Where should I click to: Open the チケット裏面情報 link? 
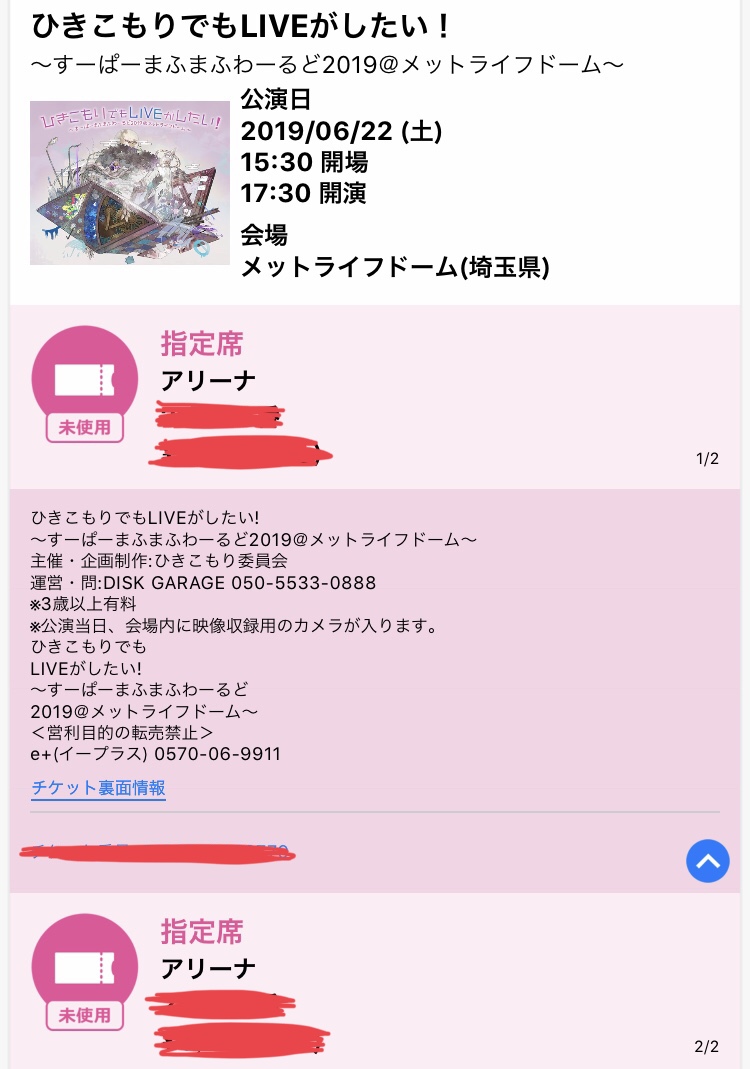click(98, 788)
